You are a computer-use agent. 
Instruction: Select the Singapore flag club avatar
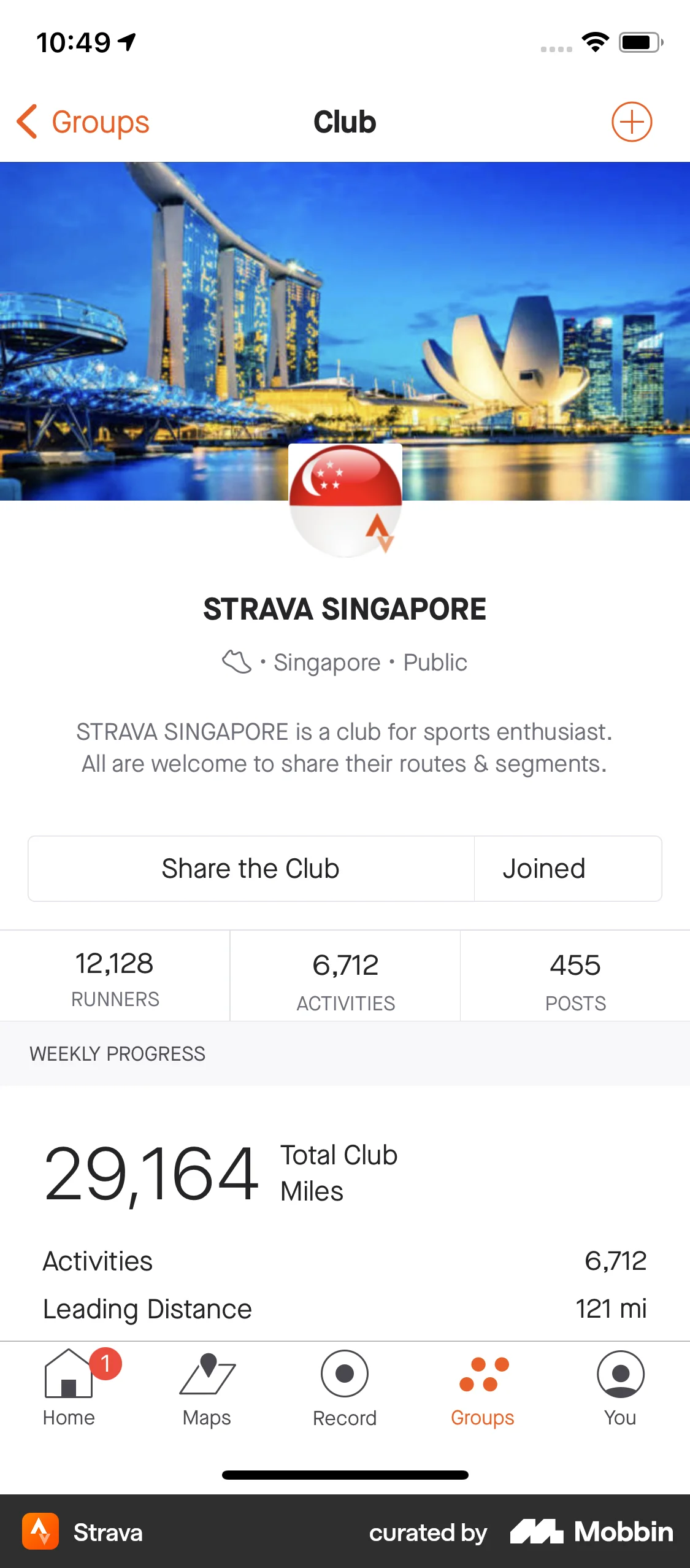tap(345, 500)
